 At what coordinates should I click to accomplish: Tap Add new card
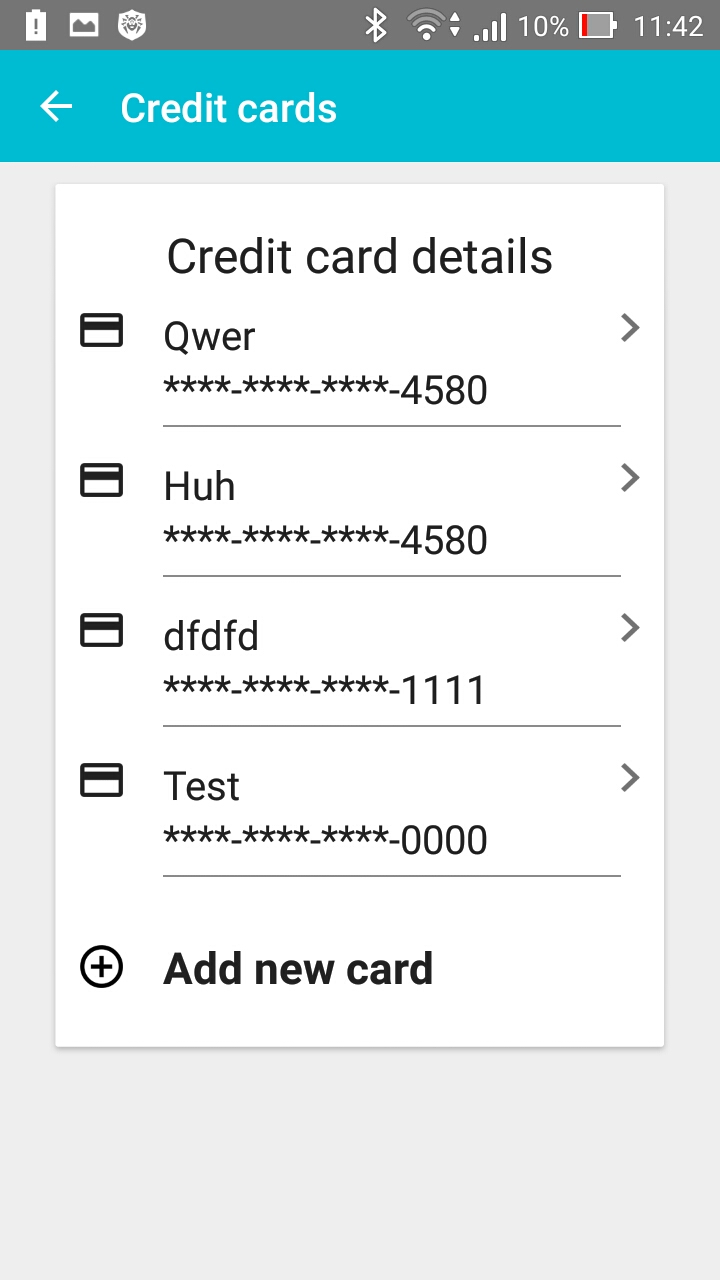(x=297, y=968)
